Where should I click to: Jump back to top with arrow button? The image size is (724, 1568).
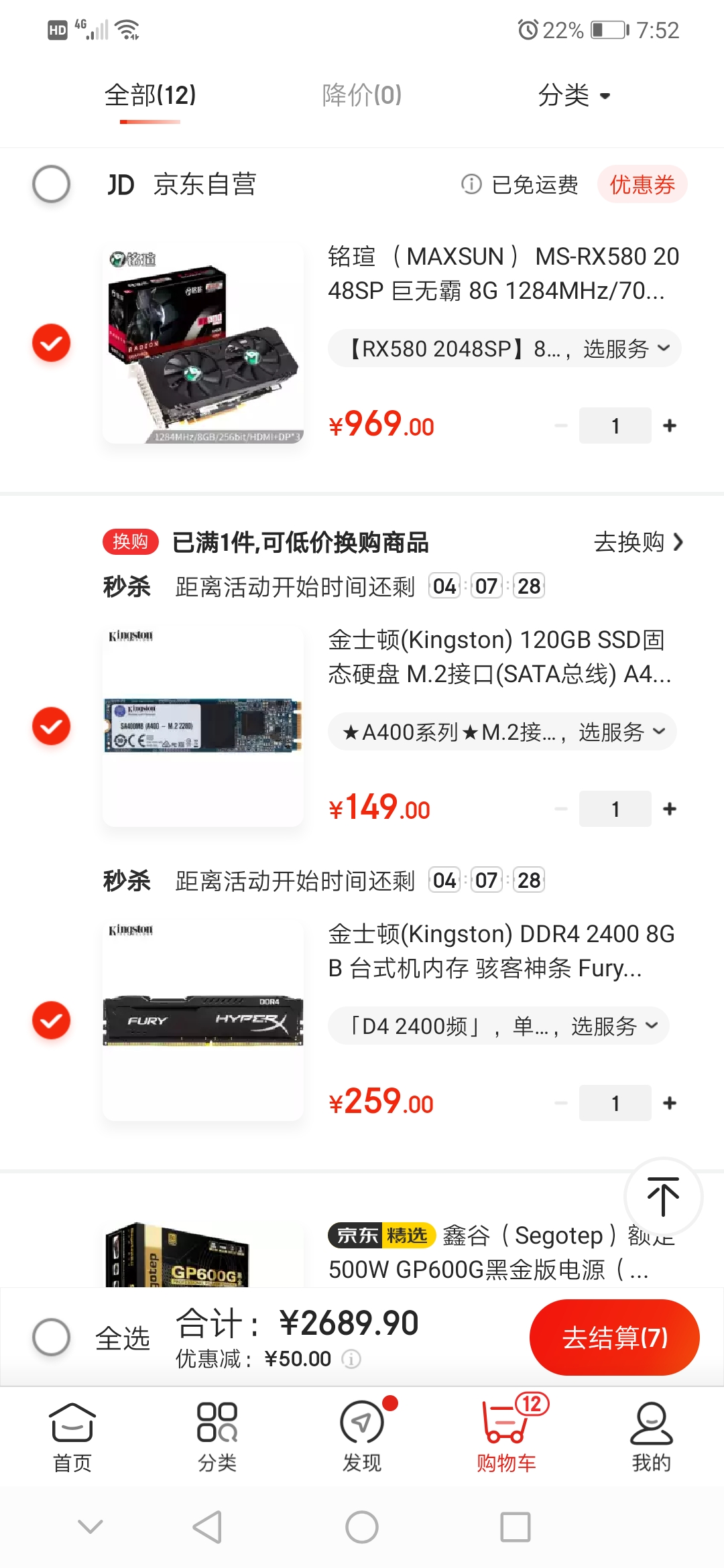663,1197
